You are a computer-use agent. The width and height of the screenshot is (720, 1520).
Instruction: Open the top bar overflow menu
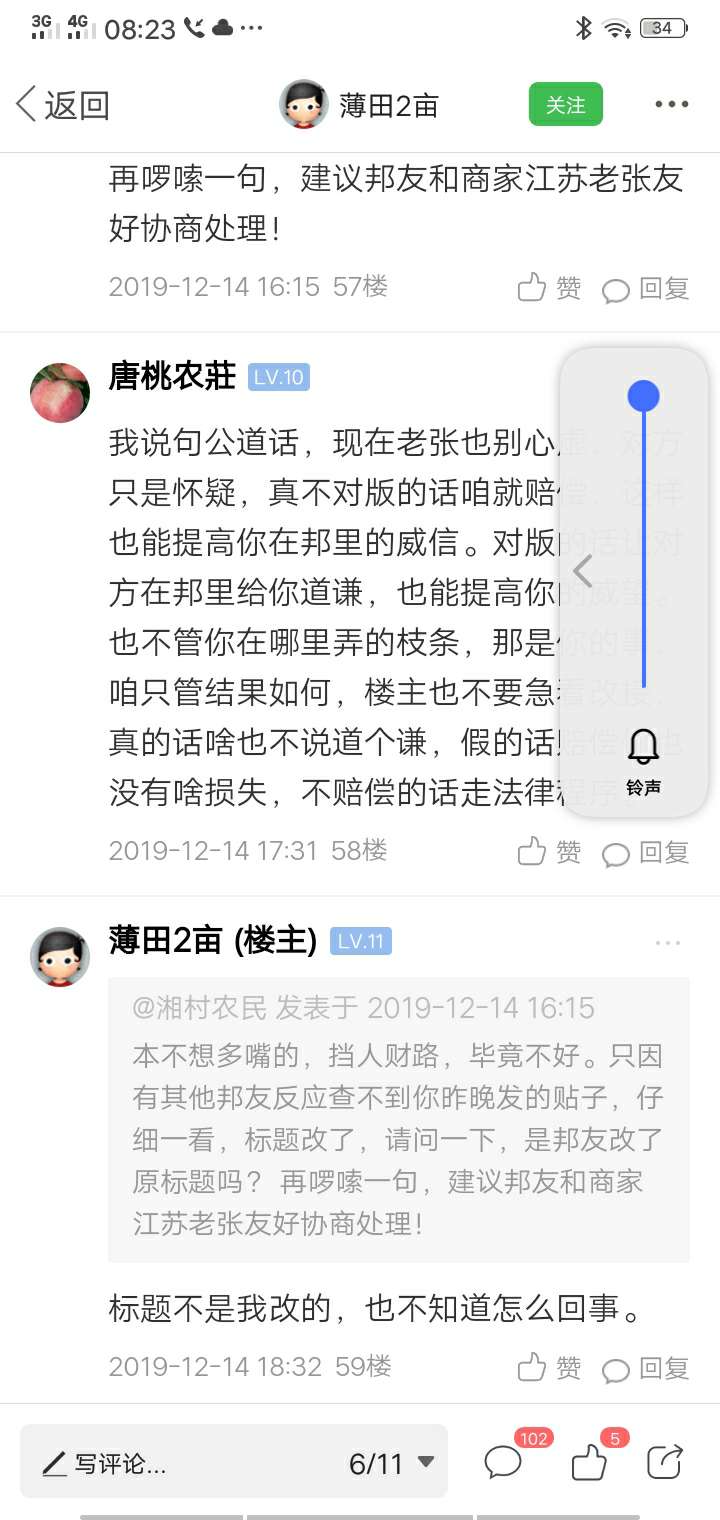[x=671, y=104]
